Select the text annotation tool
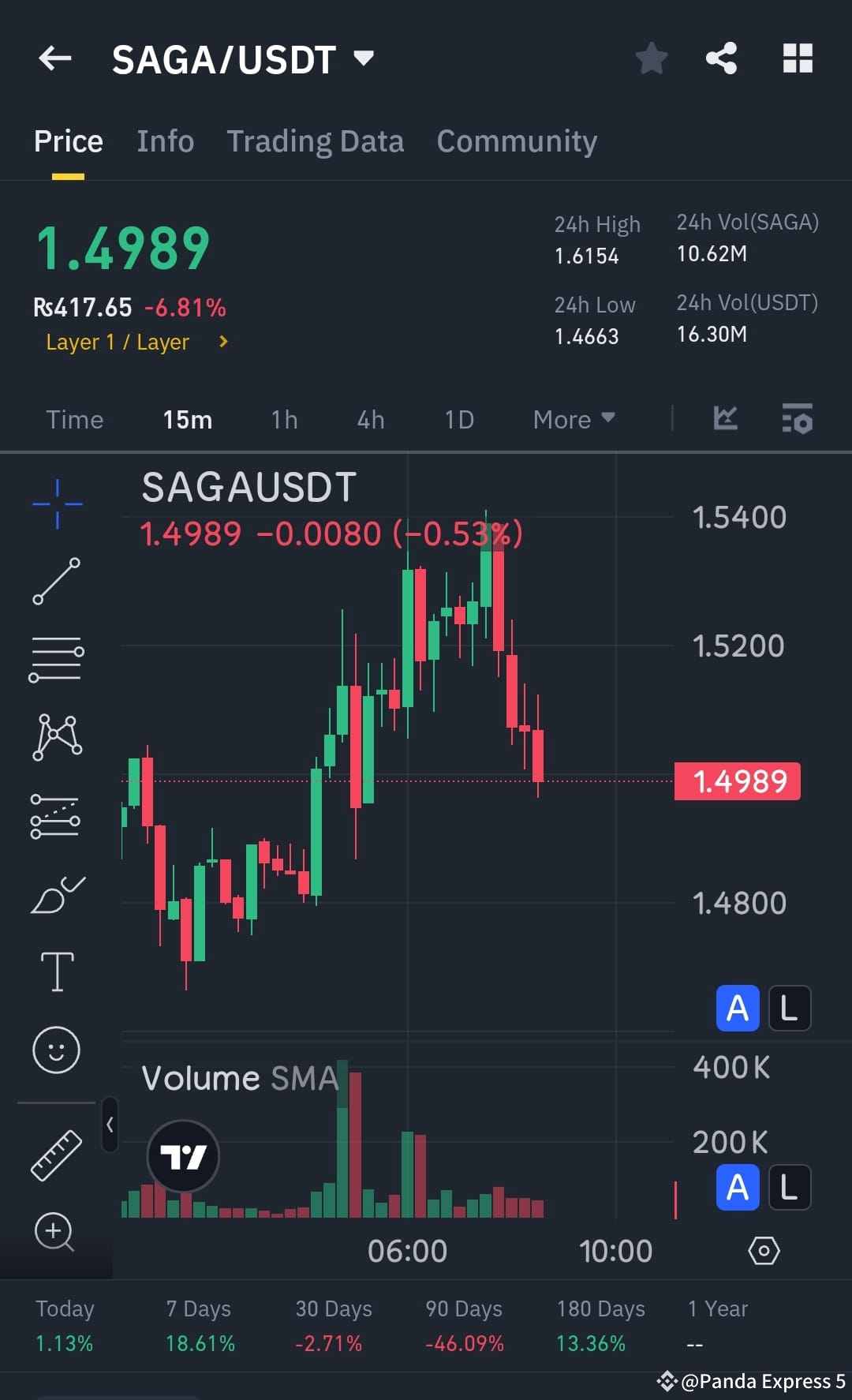The width and height of the screenshot is (852, 1400). click(x=56, y=971)
